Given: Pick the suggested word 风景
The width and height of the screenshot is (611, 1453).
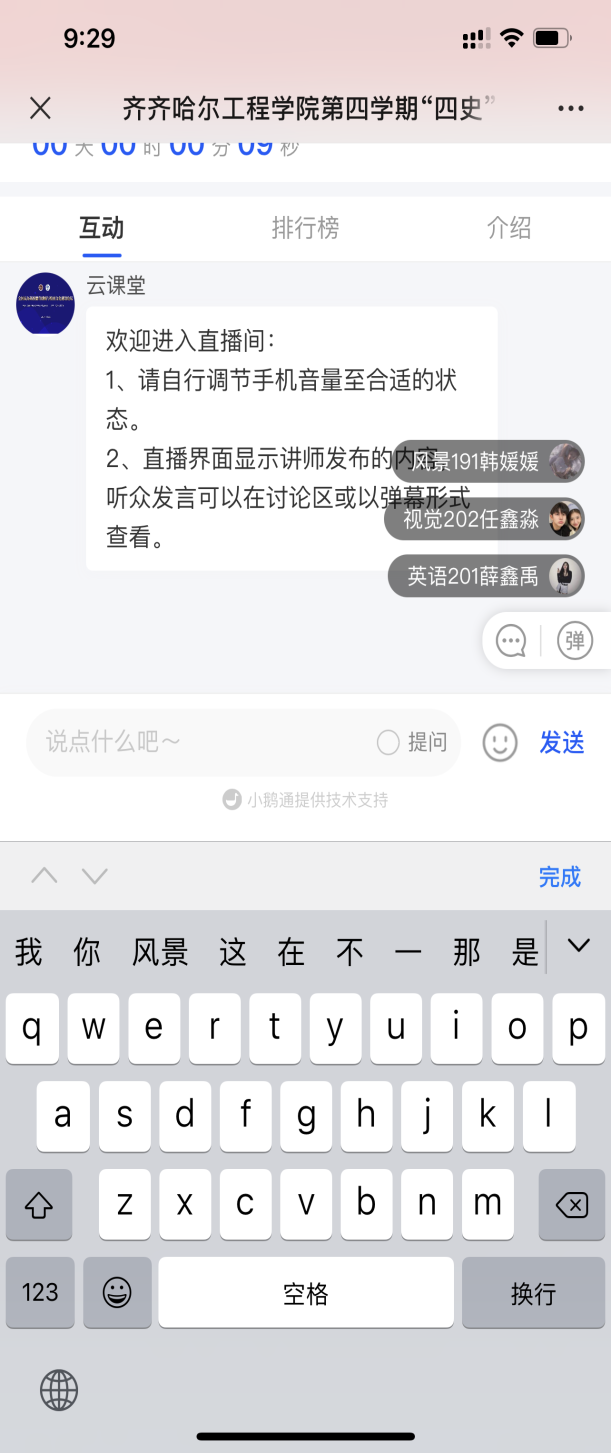Looking at the screenshot, I should [x=160, y=952].
